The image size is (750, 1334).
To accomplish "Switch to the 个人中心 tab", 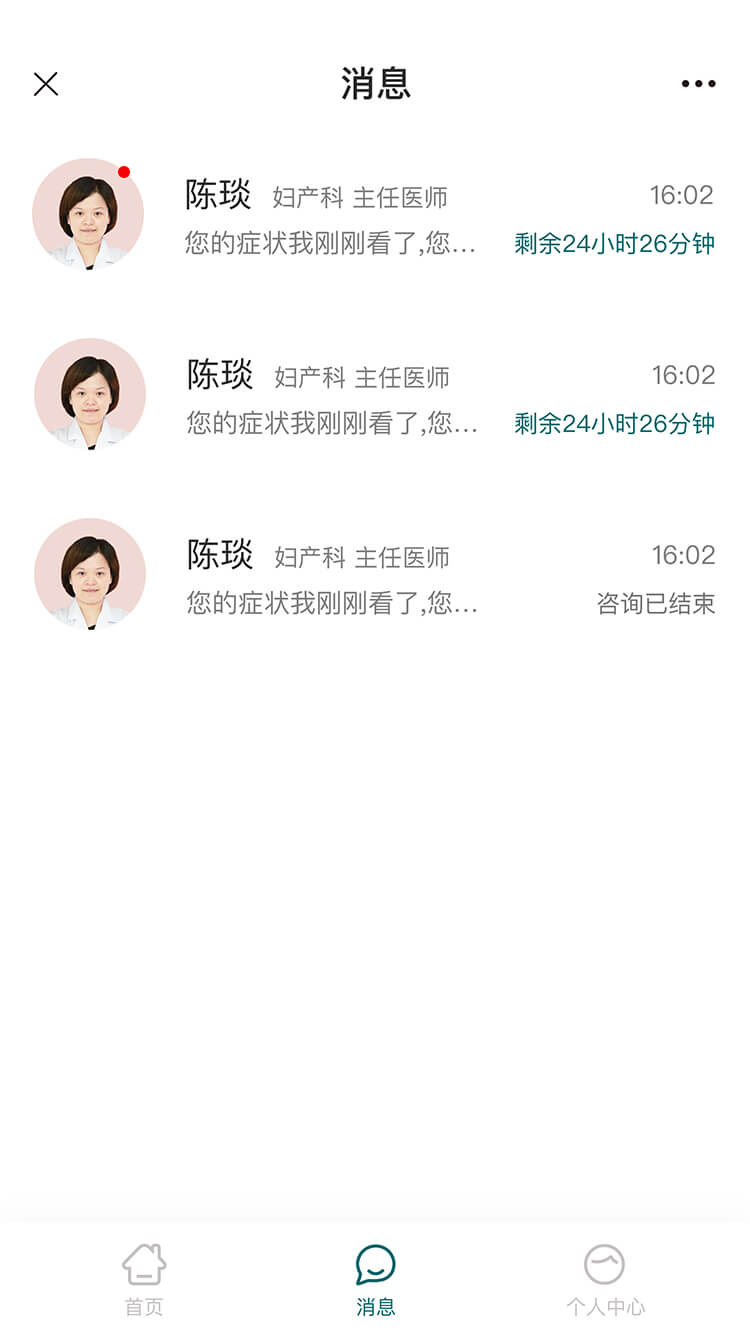I will pyautogui.click(x=605, y=1278).
